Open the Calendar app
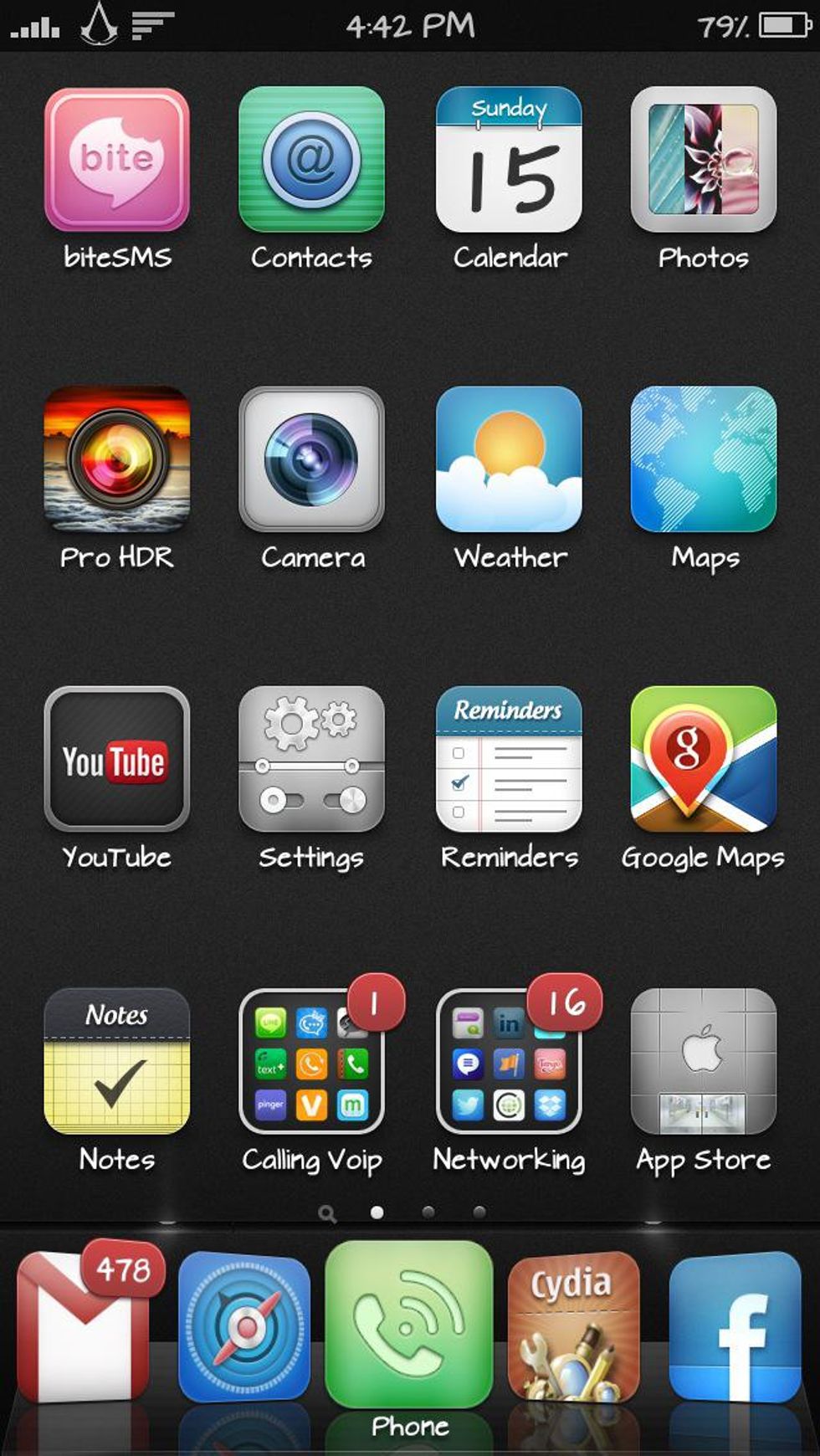820x1456 pixels. point(509,160)
